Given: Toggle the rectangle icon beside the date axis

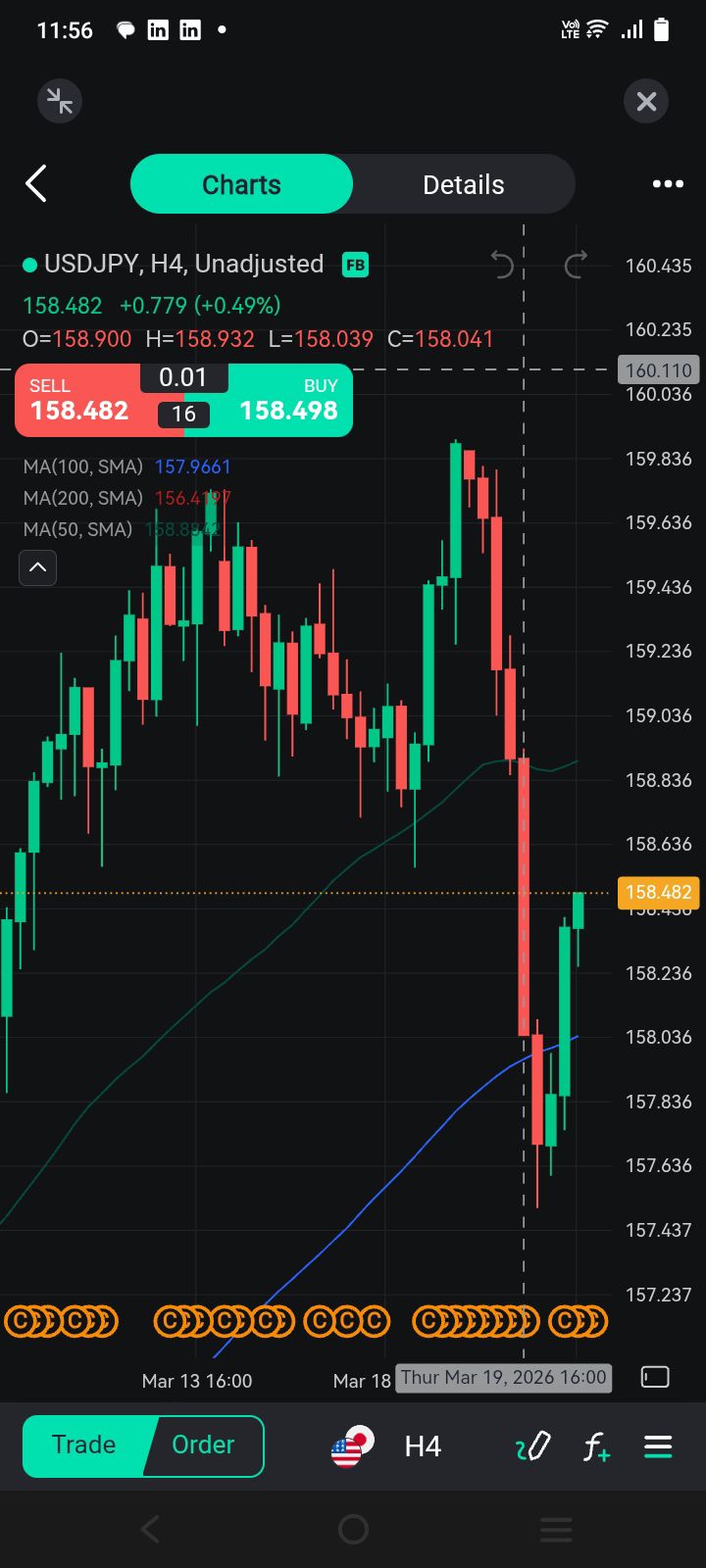Looking at the screenshot, I should [x=655, y=1377].
